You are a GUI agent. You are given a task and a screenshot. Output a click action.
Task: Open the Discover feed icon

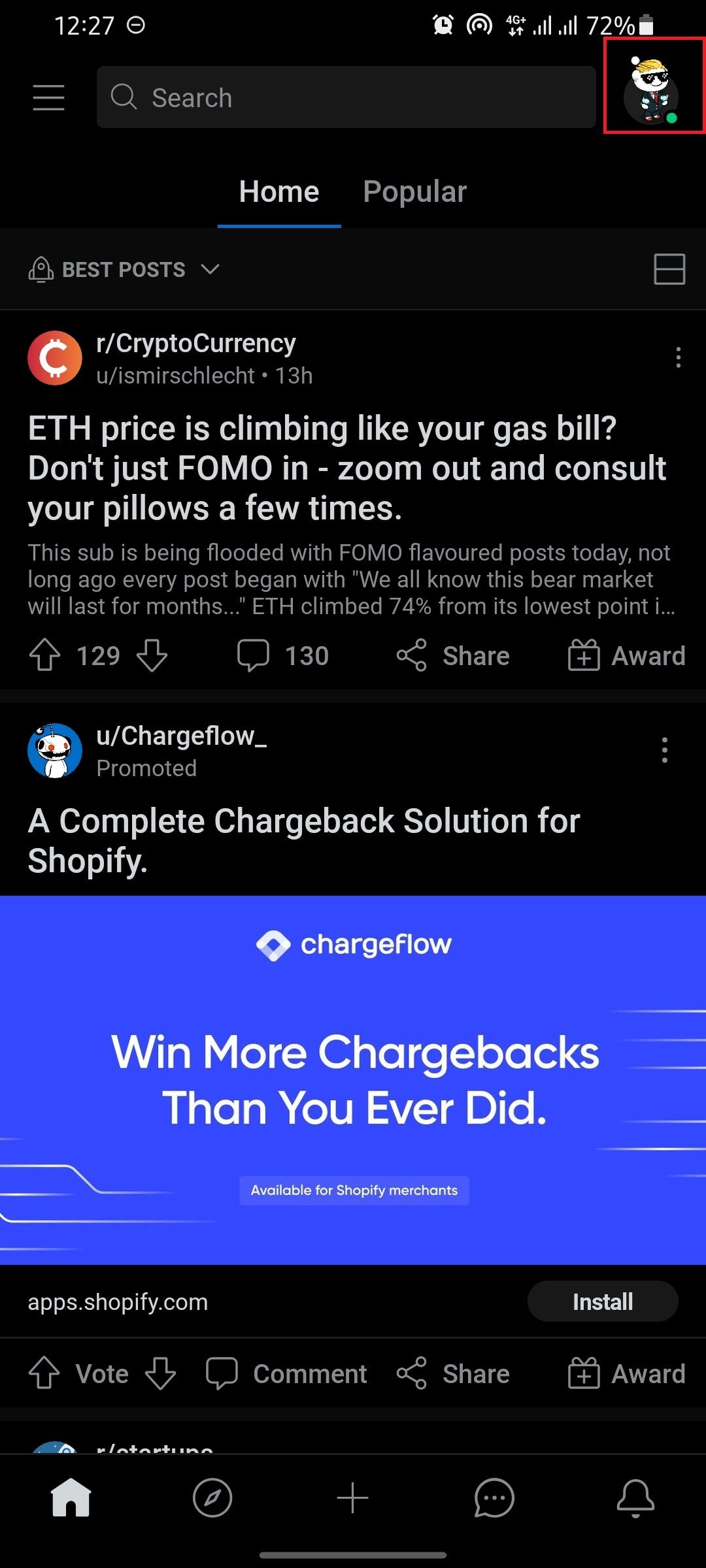pos(211,1499)
